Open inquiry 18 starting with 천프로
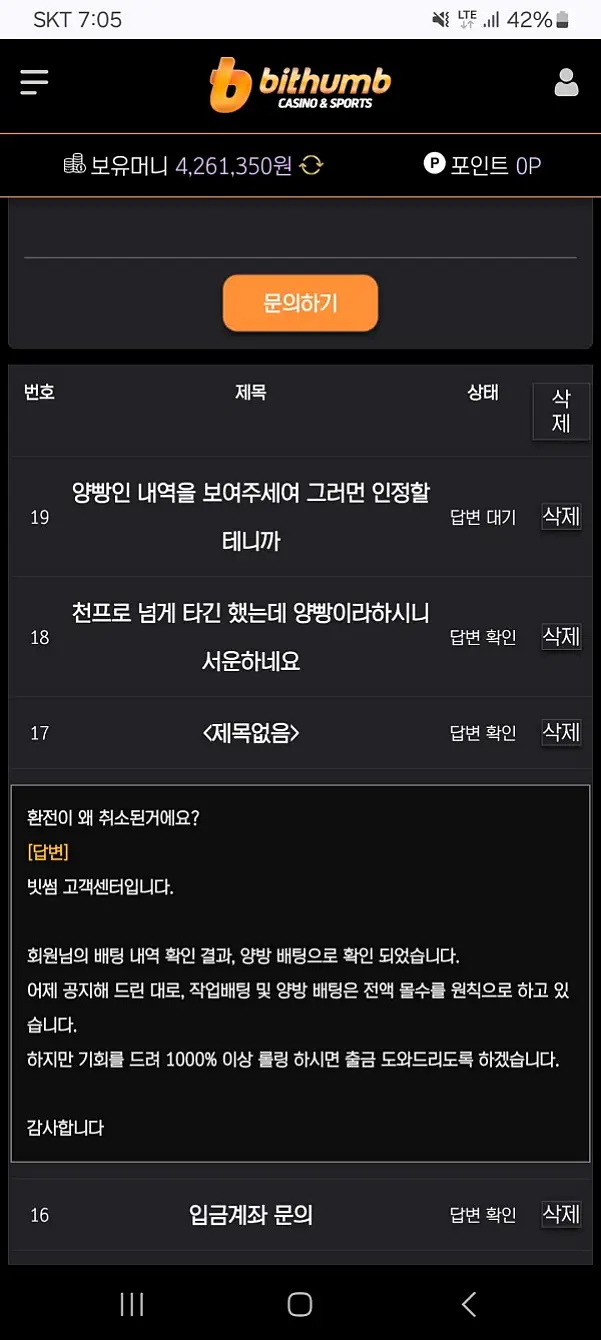This screenshot has width=601, height=1340. click(250, 637)
